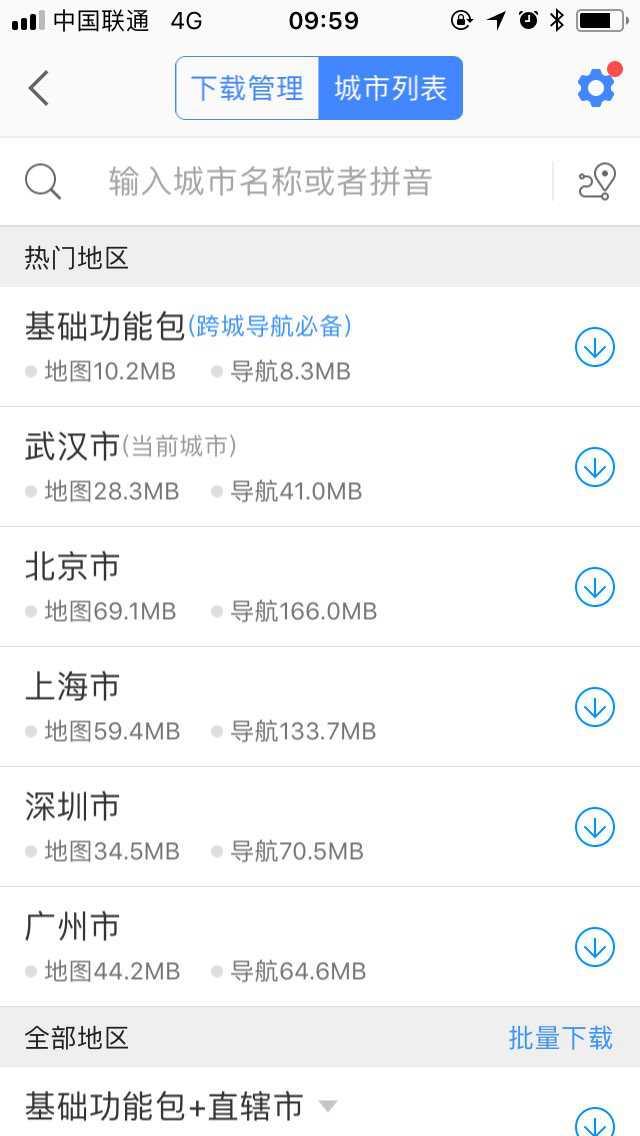Expand the 基础功能包+直辖市 group
Viewport: 640px width, 1136px height.
(x=328, y=1106)
